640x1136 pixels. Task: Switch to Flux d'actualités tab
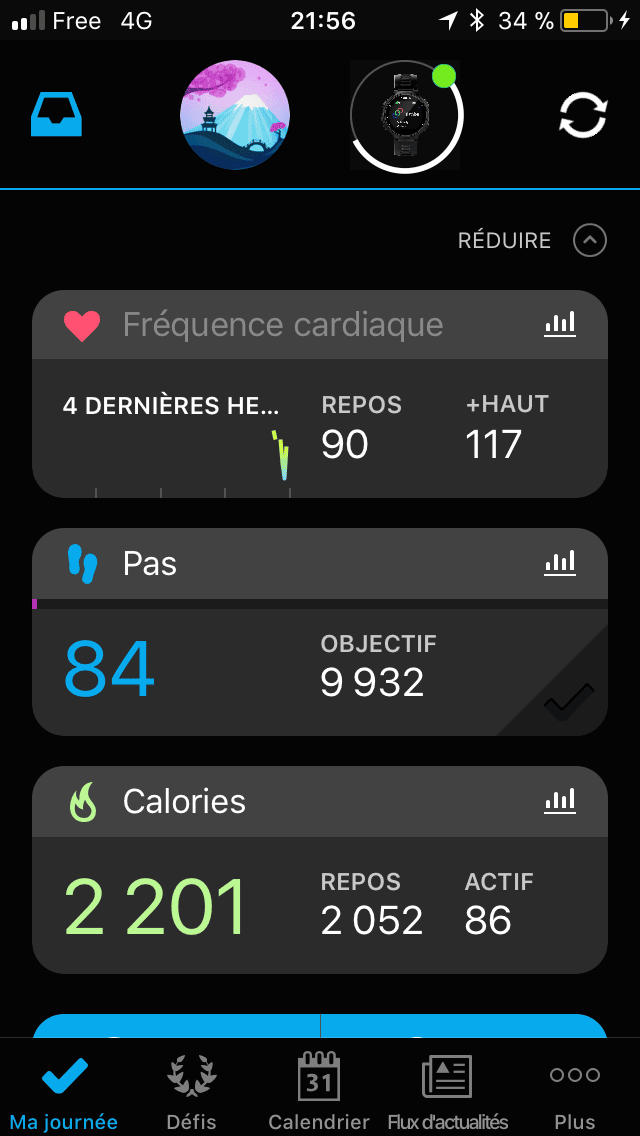point(447,1092)
